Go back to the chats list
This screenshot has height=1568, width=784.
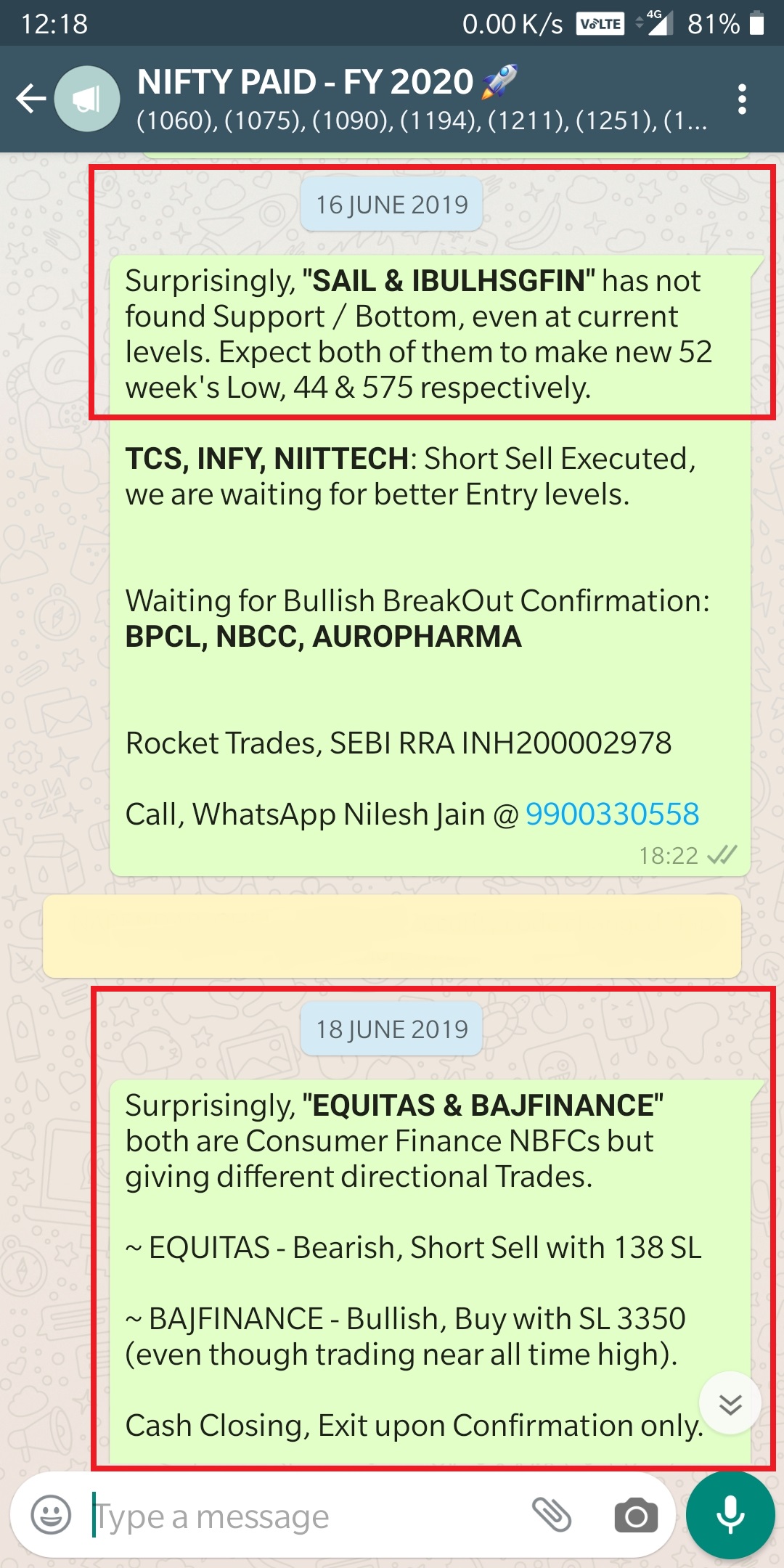tap(30, 99)
